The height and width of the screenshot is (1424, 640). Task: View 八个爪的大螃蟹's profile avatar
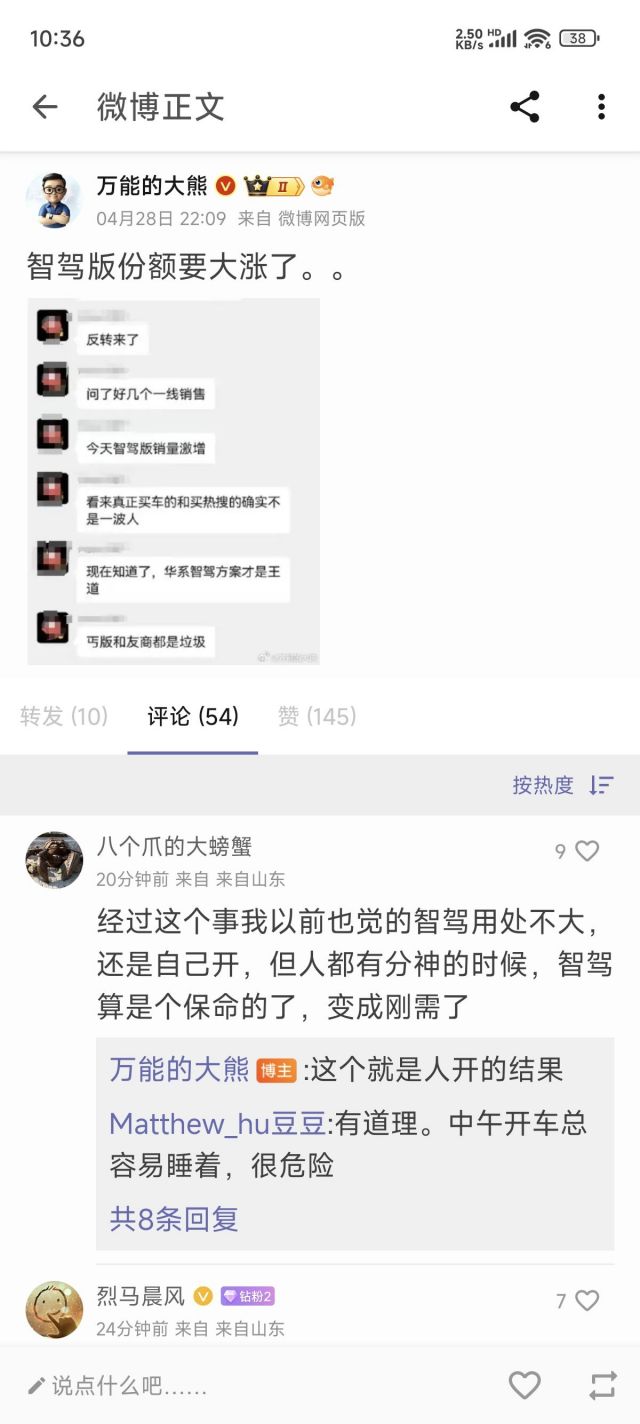click(x=54, y=860)
